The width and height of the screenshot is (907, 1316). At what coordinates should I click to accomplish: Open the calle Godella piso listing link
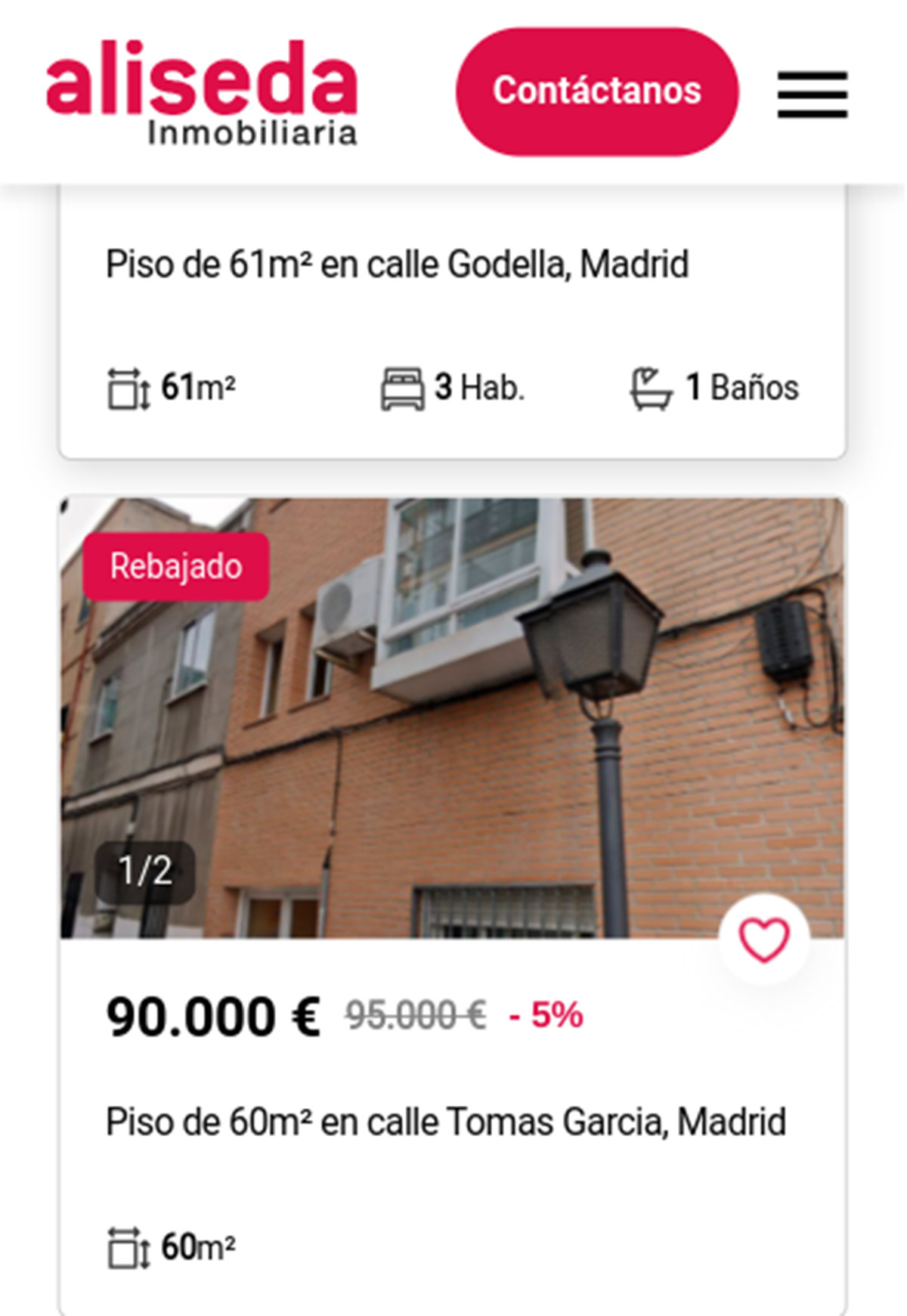396,263
